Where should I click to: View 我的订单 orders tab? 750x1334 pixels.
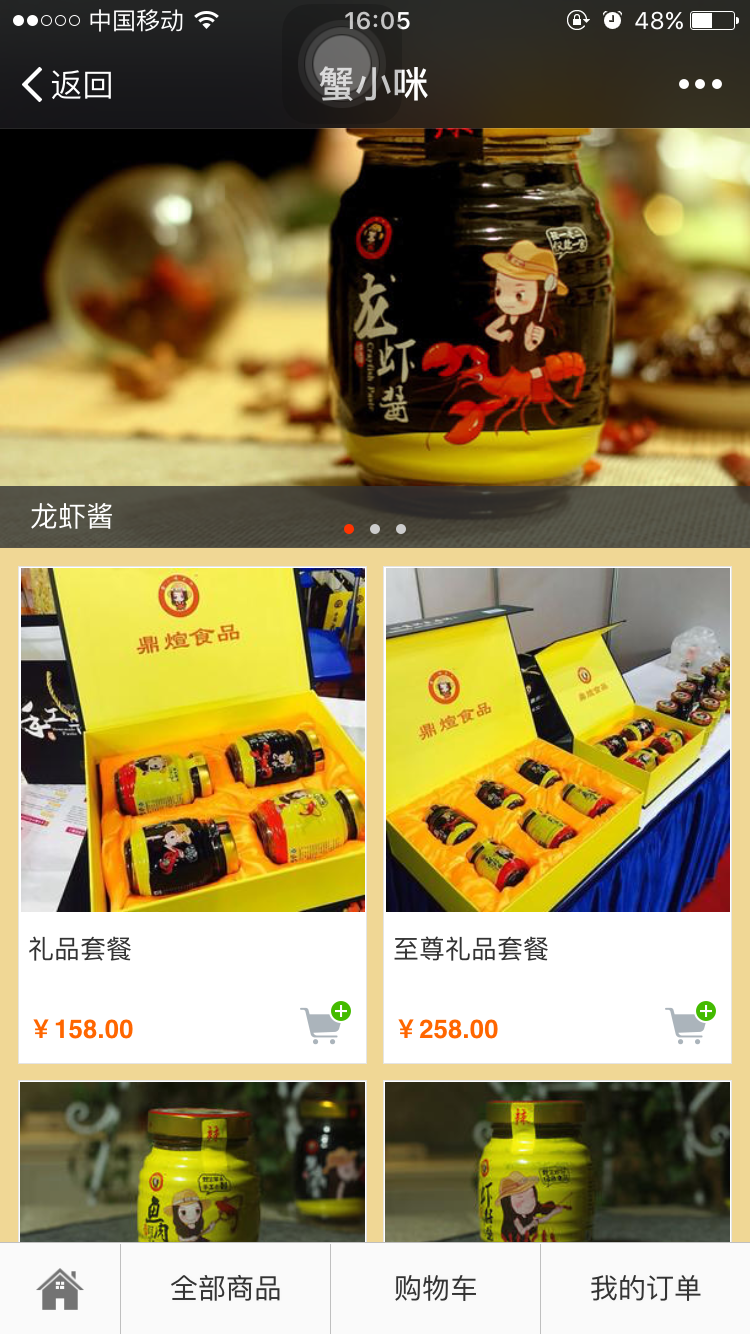click(x=645, y=1289)
